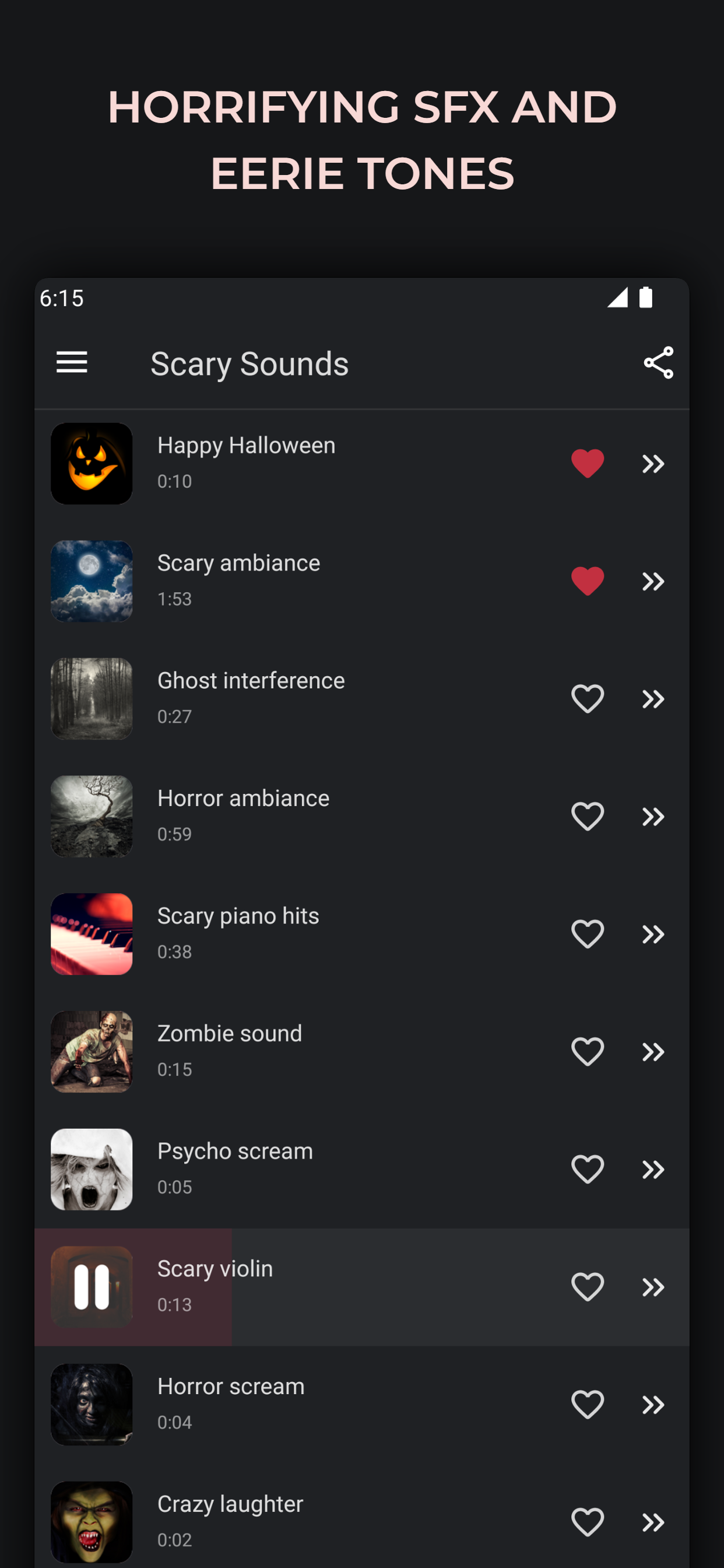
Task: Click the Scary piano hits thumbnail
Action: click(92, 934)
